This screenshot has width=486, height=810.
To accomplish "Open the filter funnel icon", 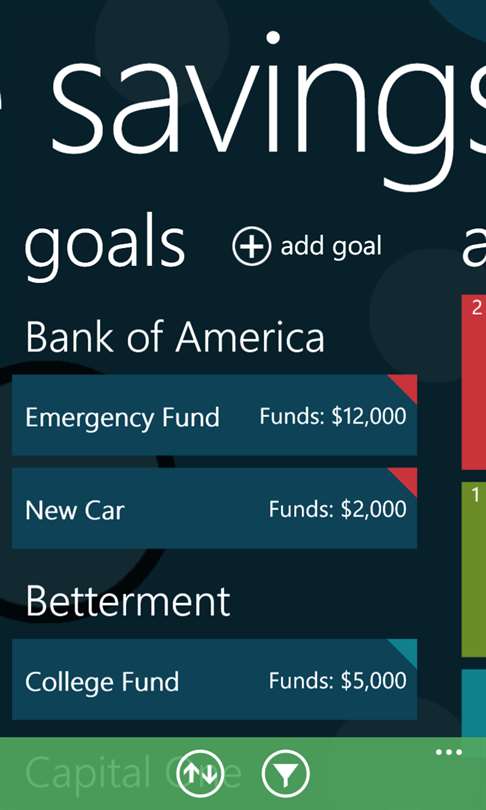I will [286, 773].
